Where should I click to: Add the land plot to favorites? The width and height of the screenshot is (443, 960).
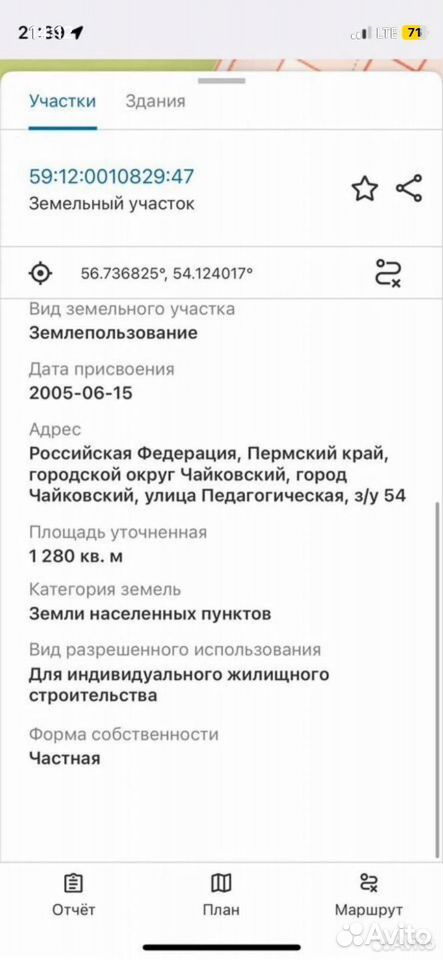click(x=365, y=189)
